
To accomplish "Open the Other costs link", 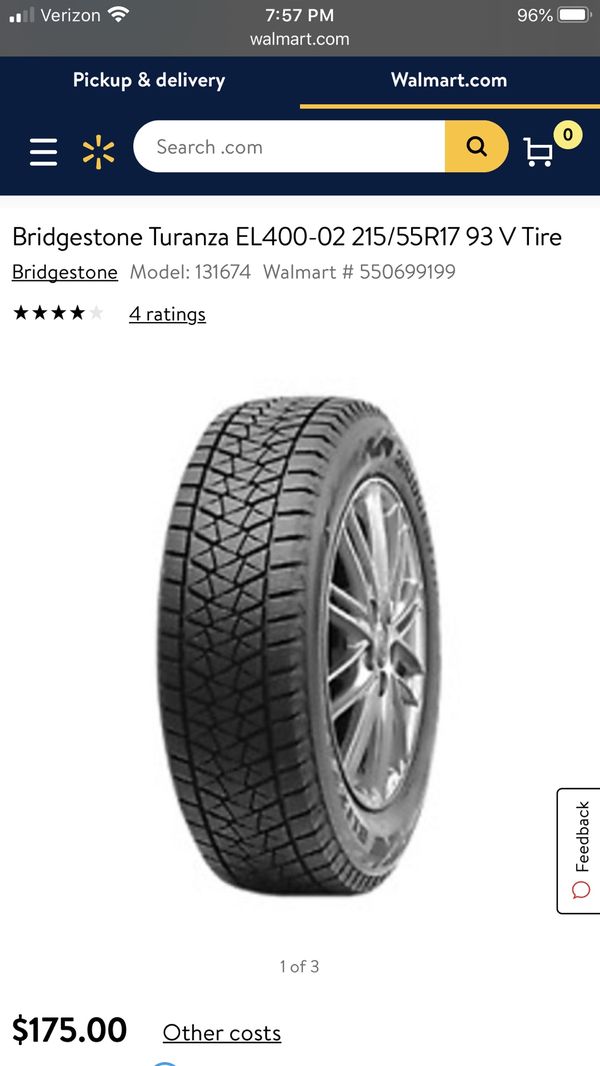I will point(222,1033).
